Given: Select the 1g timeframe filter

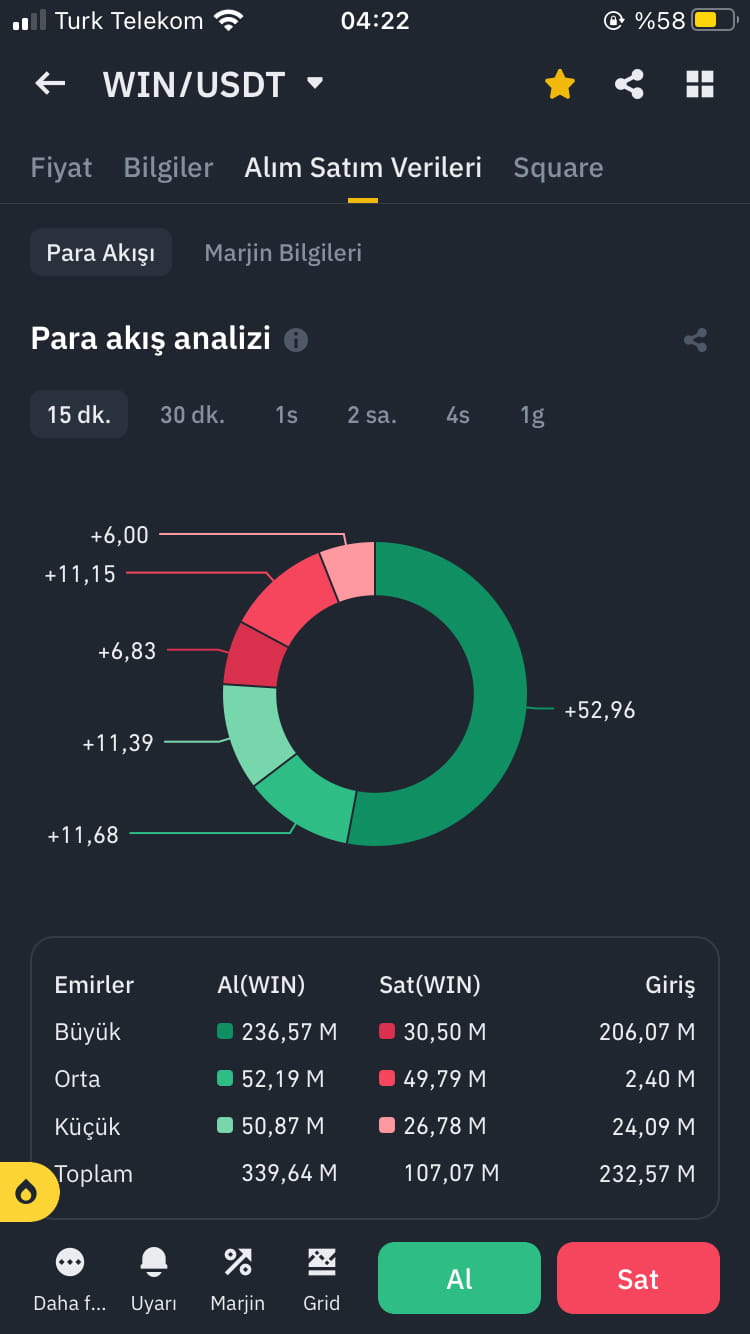Looking at the screenshot, I should click(x=532, y=414).
